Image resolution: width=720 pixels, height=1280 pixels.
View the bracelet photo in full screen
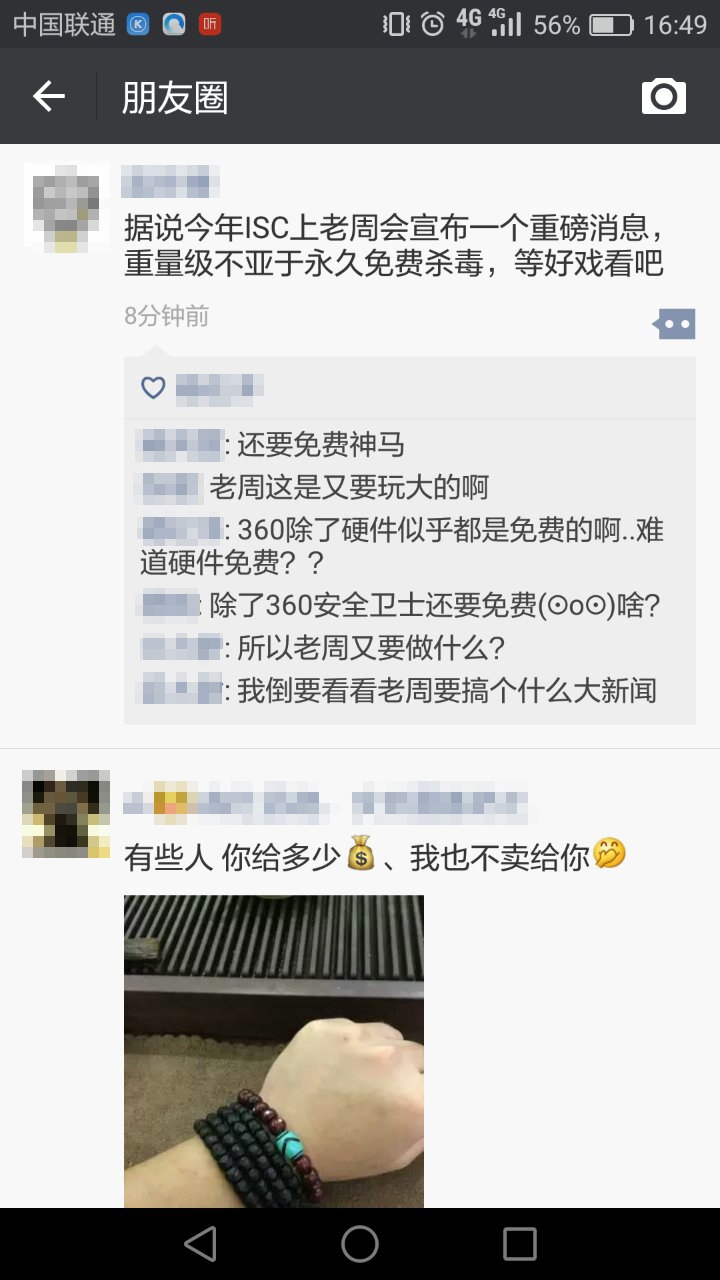pyautogui.click(x=273, y=1050)
